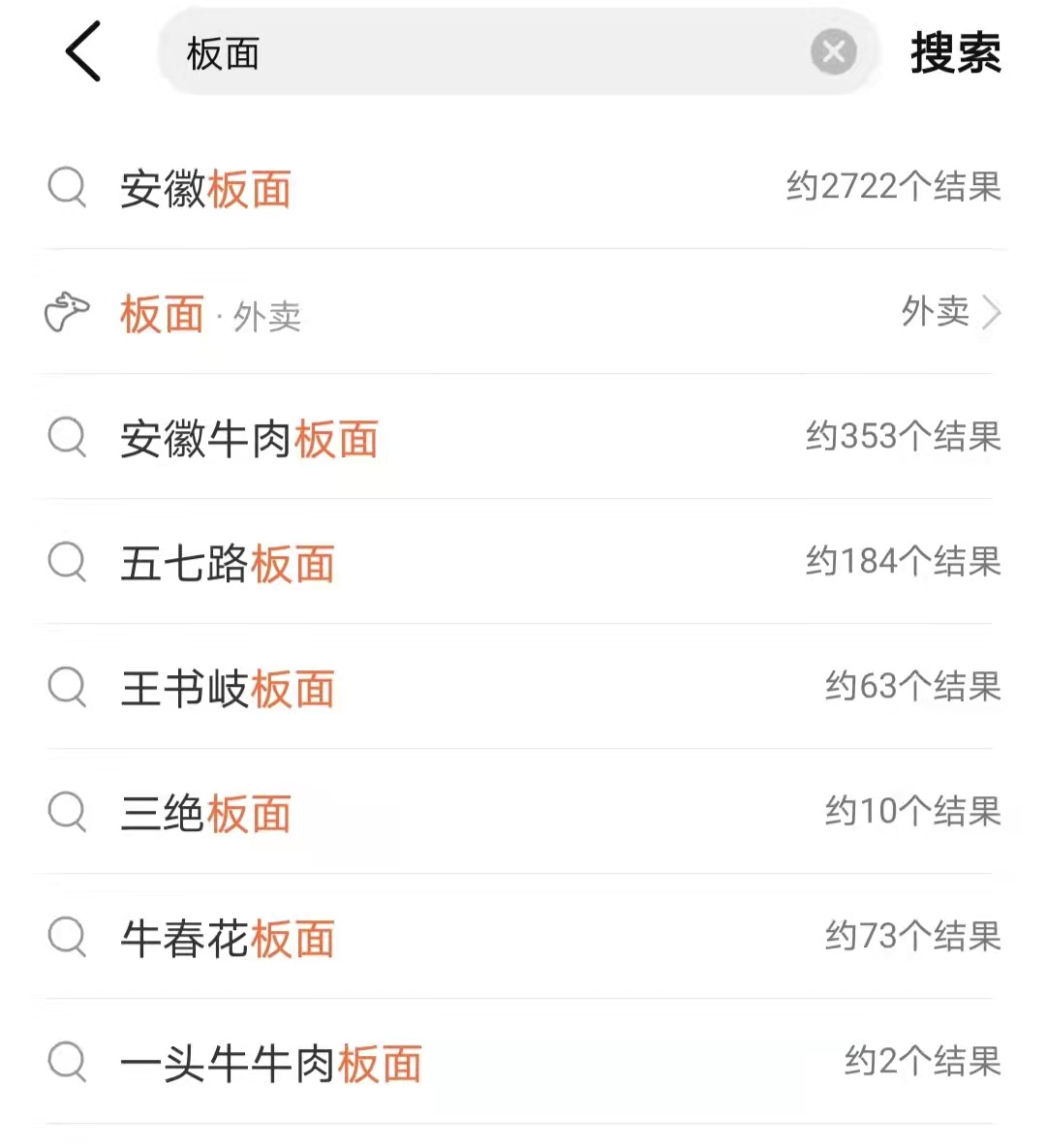Clear the search box with the X button
Screen dimensions: 1046x1148
point(833,53)
